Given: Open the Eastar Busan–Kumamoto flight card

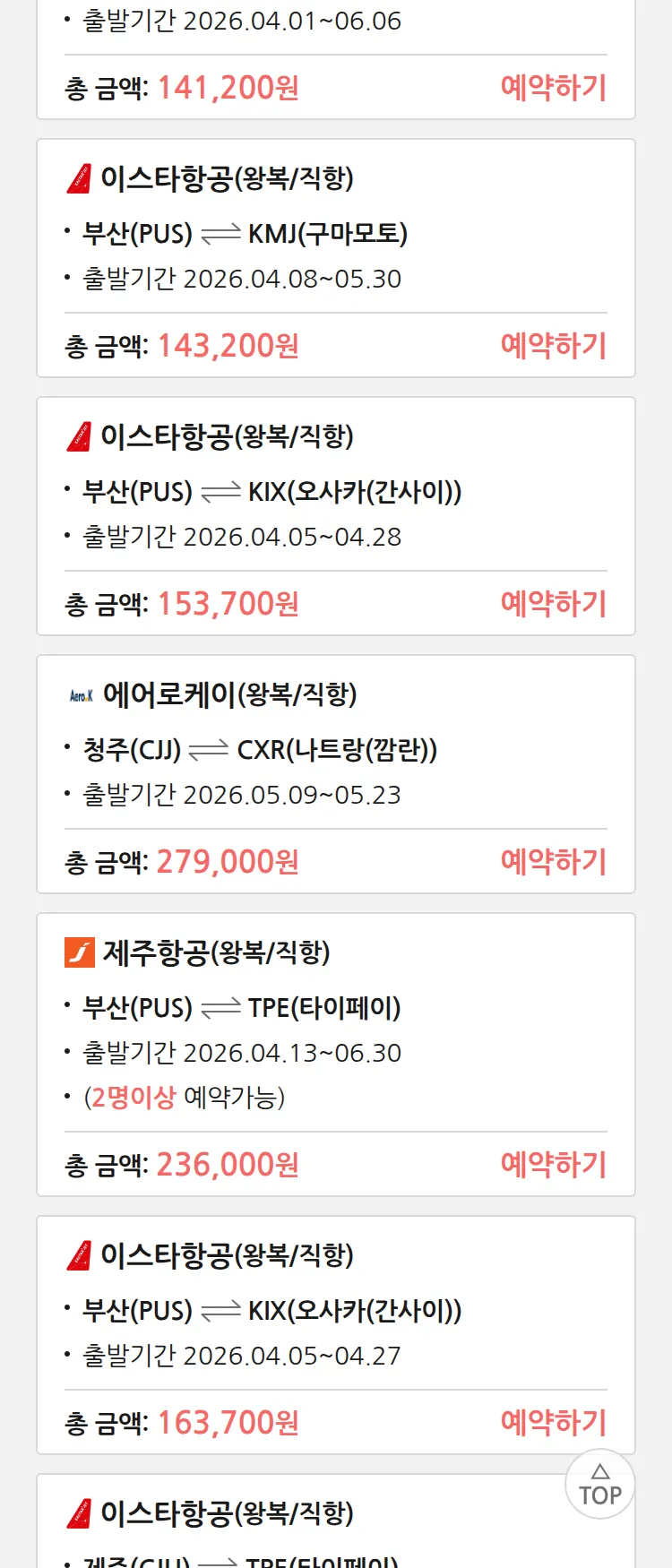Looking at the screenshot, I should pos(335,233).
